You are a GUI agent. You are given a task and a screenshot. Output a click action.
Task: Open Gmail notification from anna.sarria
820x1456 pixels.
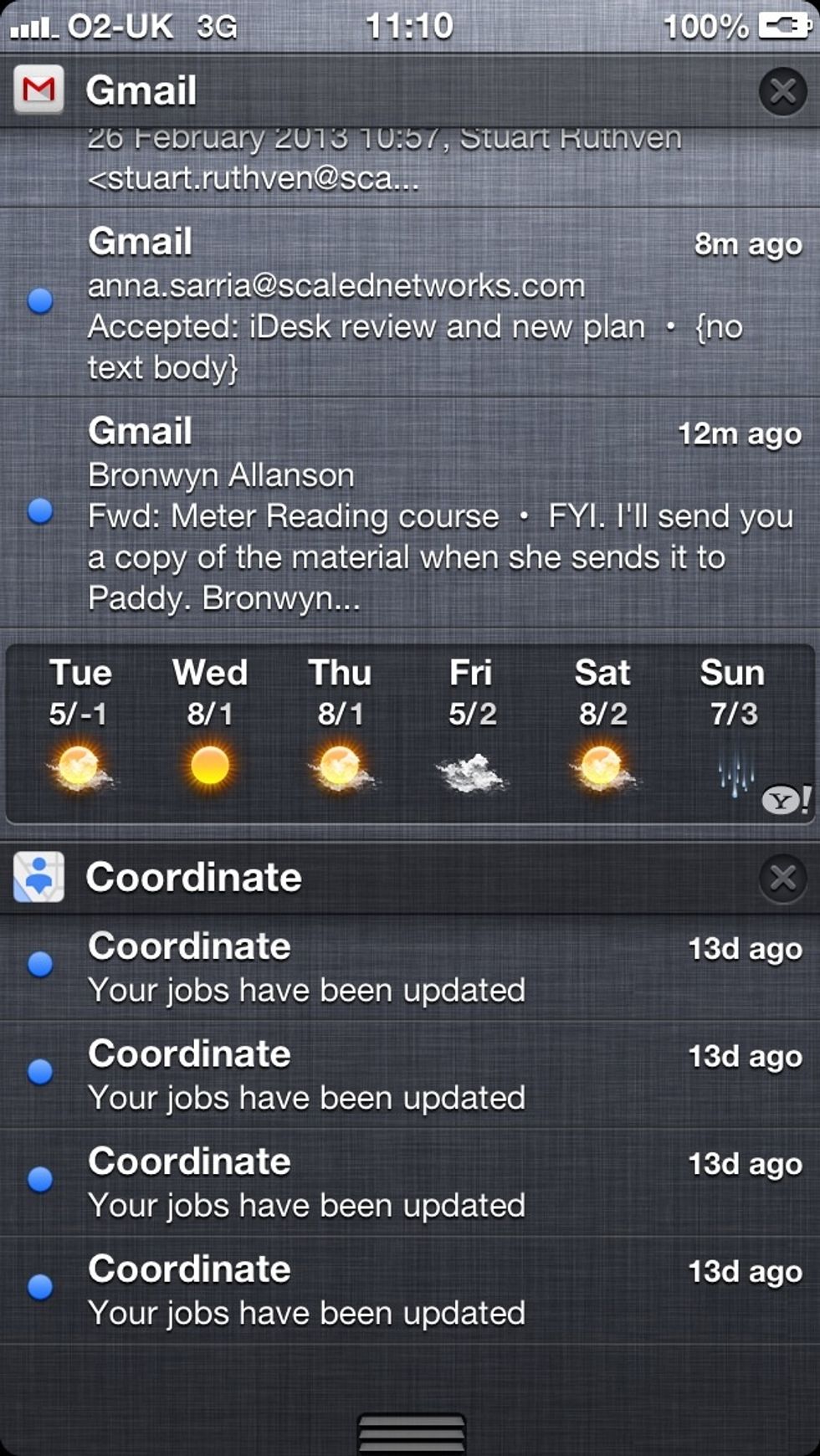(x=410, y=303)
